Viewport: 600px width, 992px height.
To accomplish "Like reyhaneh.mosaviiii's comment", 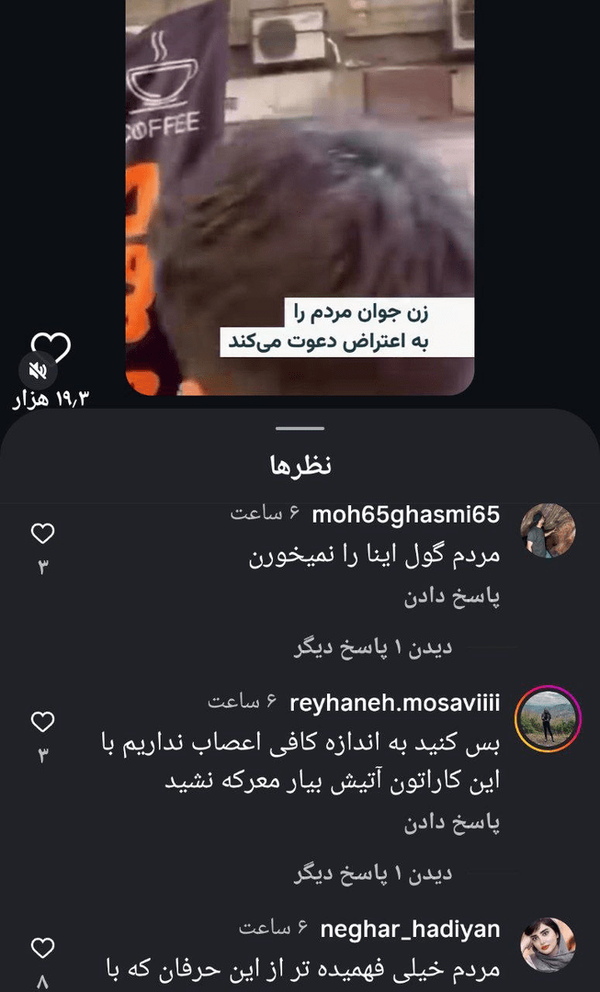I will [43, 721].
